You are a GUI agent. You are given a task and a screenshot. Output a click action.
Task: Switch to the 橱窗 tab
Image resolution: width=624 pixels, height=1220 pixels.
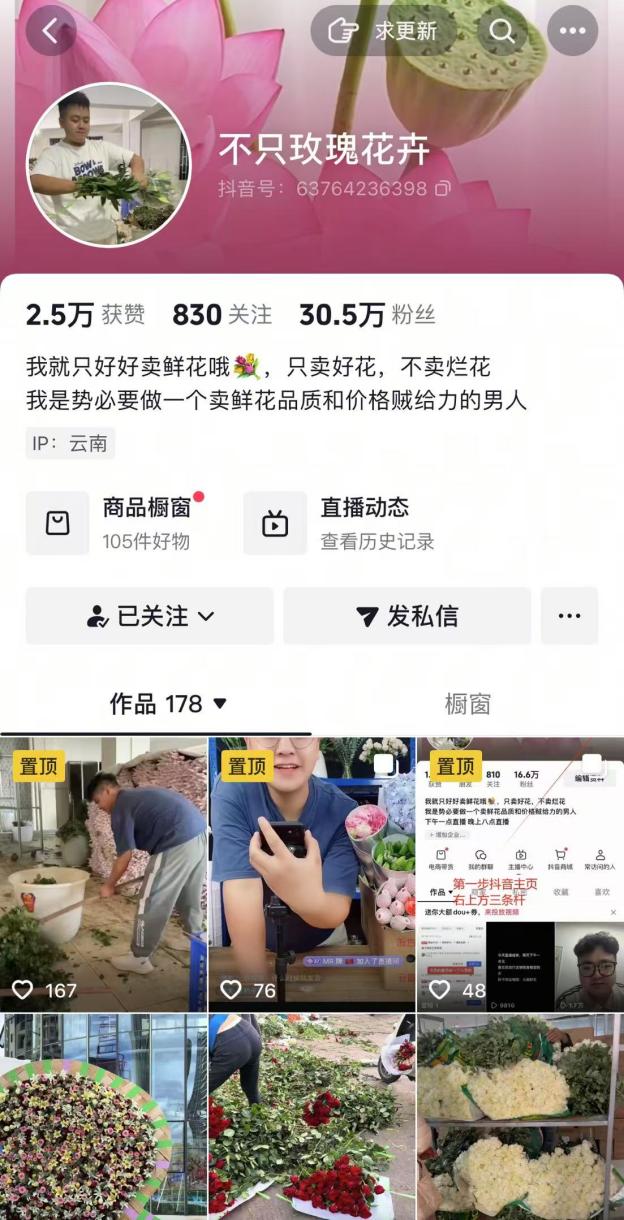(467, 704)
